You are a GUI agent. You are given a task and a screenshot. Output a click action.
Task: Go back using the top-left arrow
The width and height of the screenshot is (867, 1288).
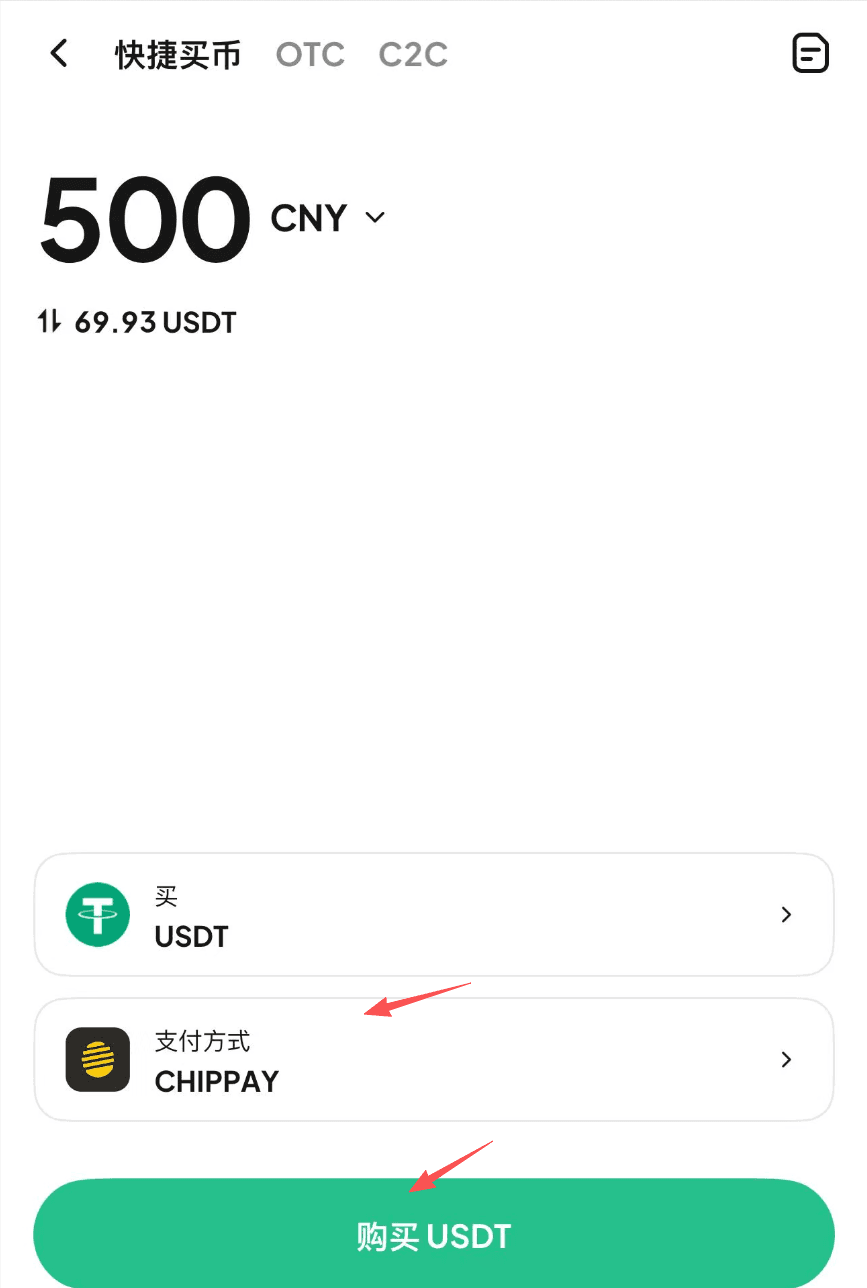(x=59, y=54)
